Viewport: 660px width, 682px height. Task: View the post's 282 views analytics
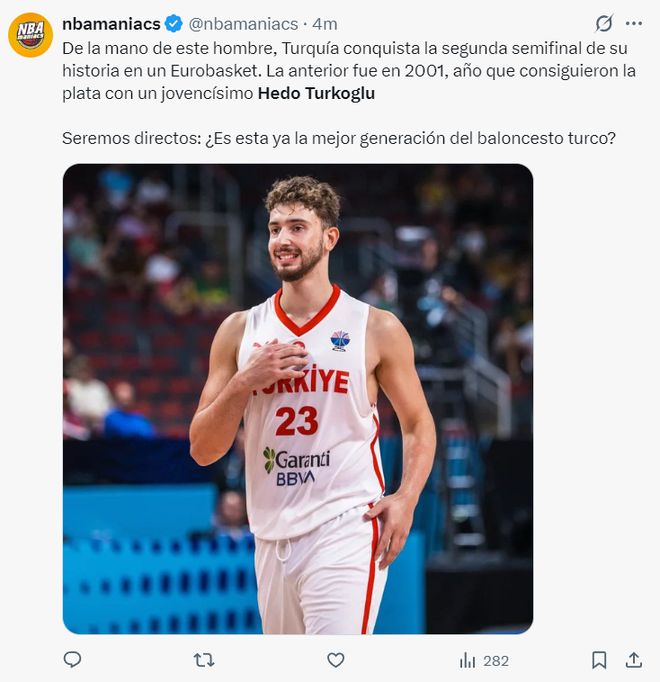tap(484, 660)
